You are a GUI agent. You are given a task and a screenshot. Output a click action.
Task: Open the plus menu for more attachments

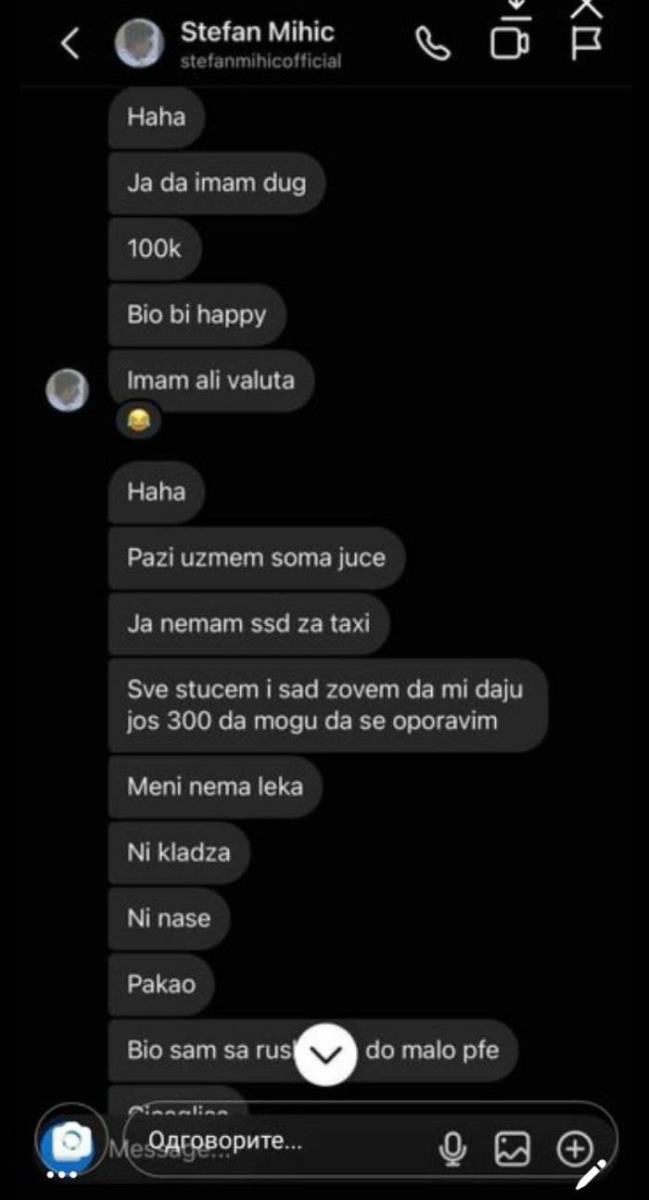pyautogui.click(x=575, y=1149)
